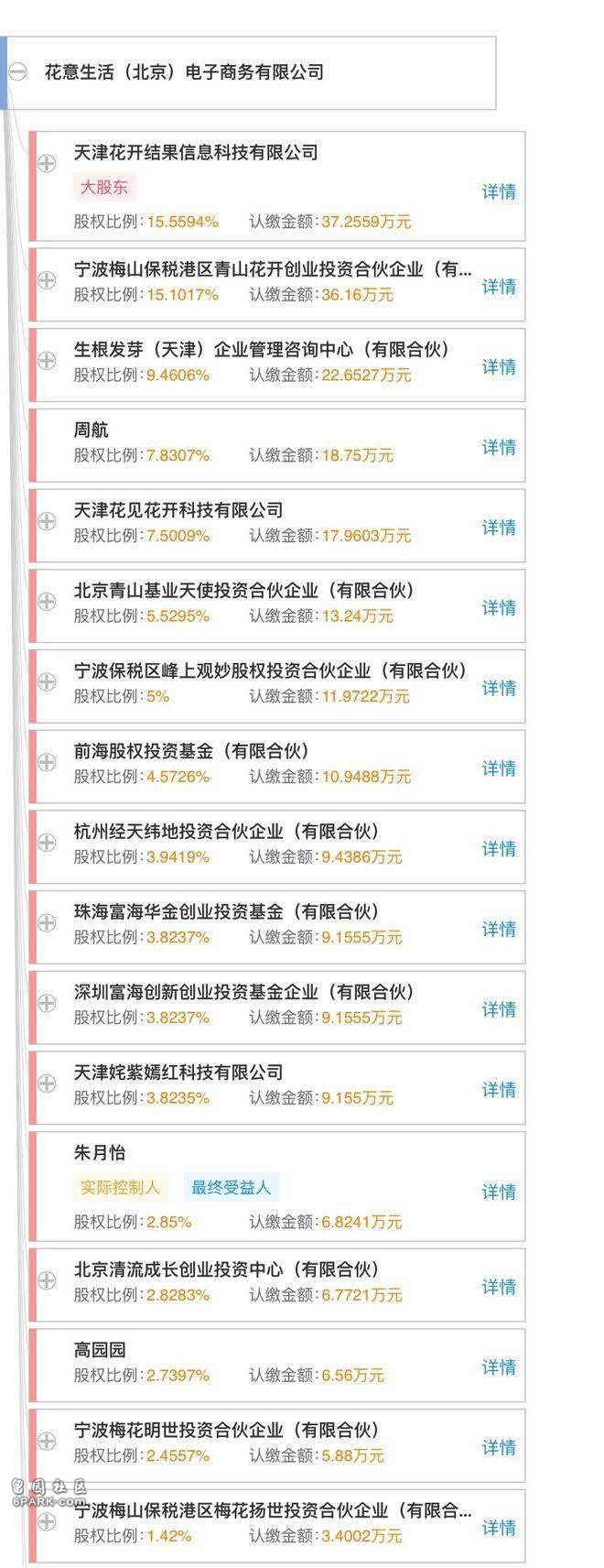Expand 宁波梅花明世投资合伙企业 node
604x1568 pixels.
point(47,1441)
